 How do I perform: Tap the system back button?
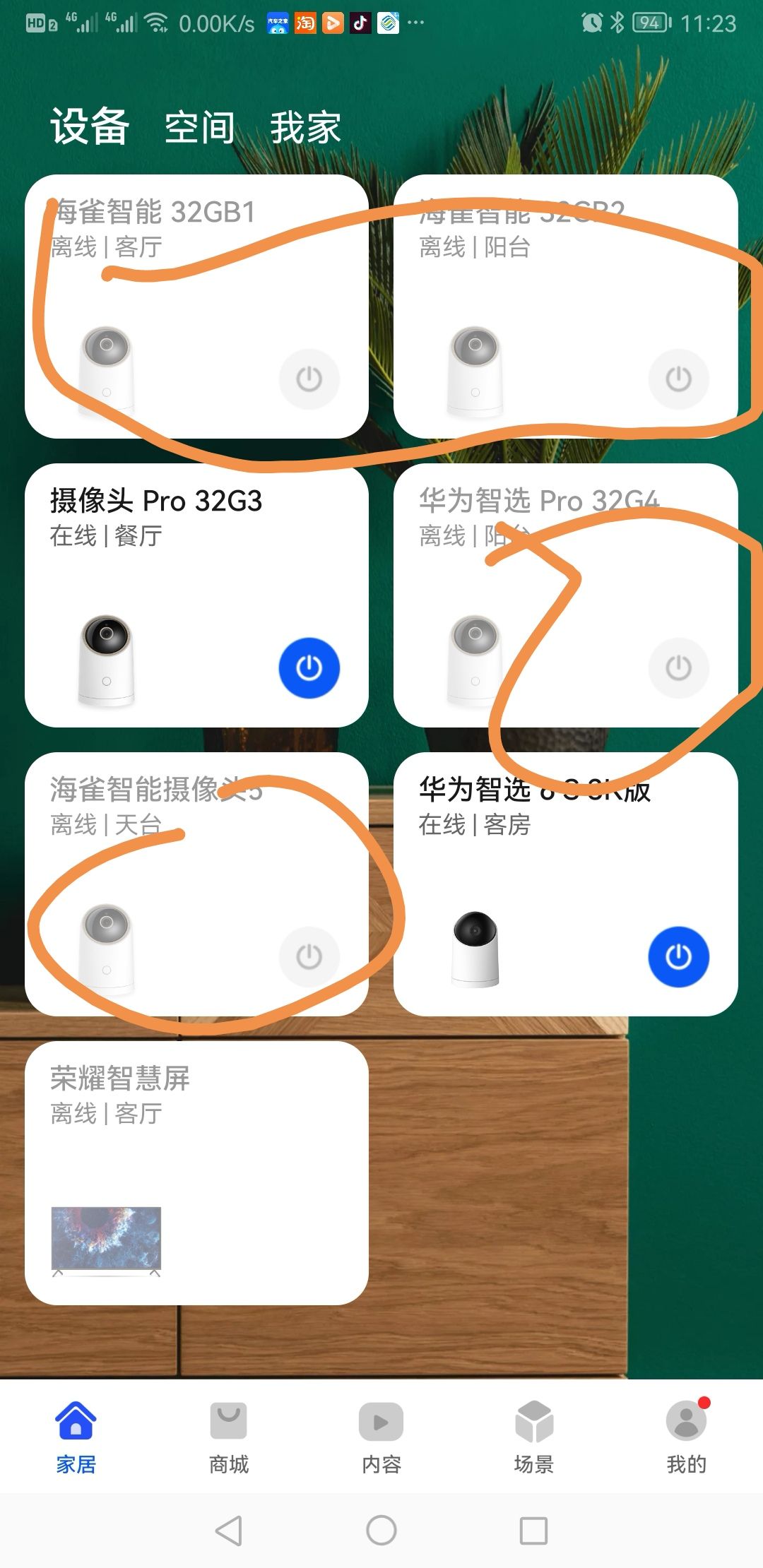(x=229, y=1531)
